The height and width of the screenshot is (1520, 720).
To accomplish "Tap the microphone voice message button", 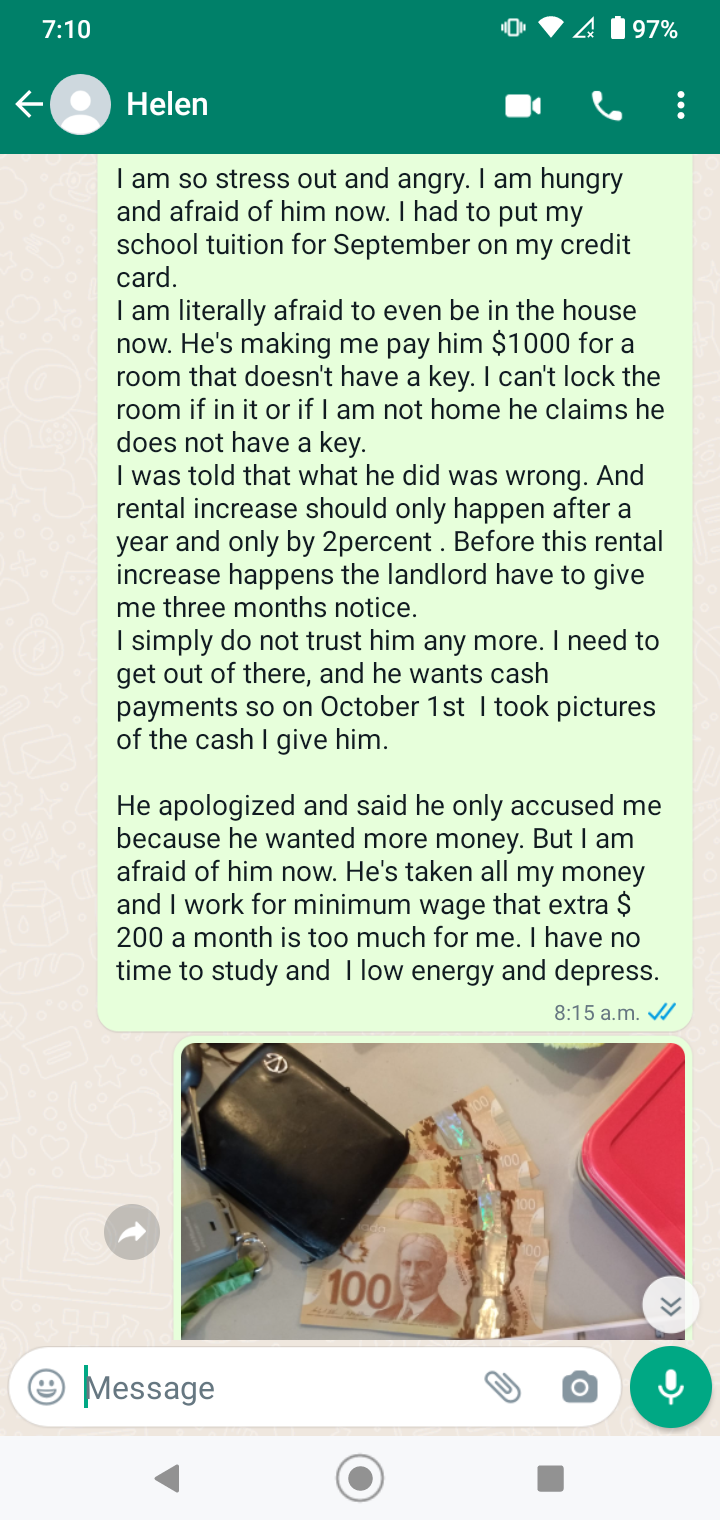I will click(671, 1387).
